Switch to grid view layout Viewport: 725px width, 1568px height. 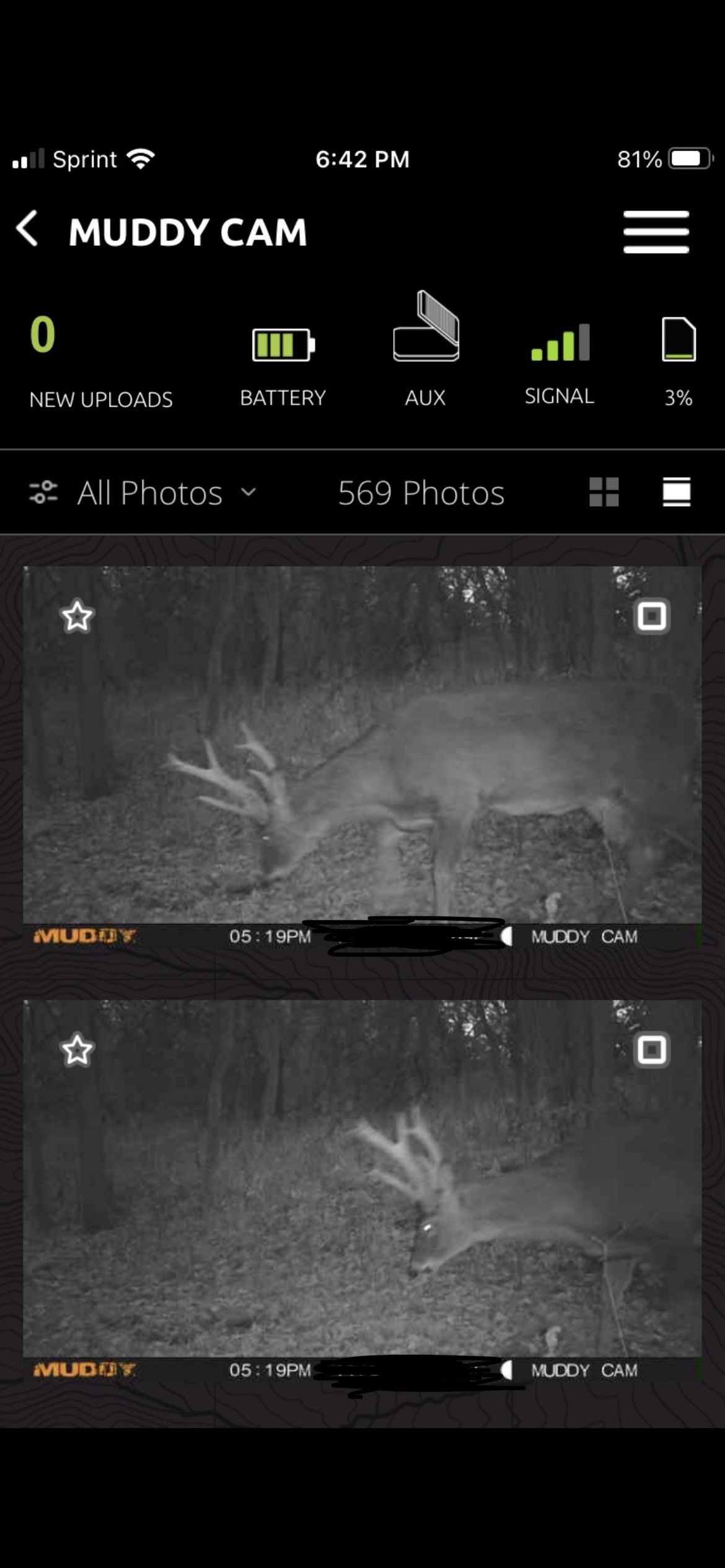click(604, 492)
